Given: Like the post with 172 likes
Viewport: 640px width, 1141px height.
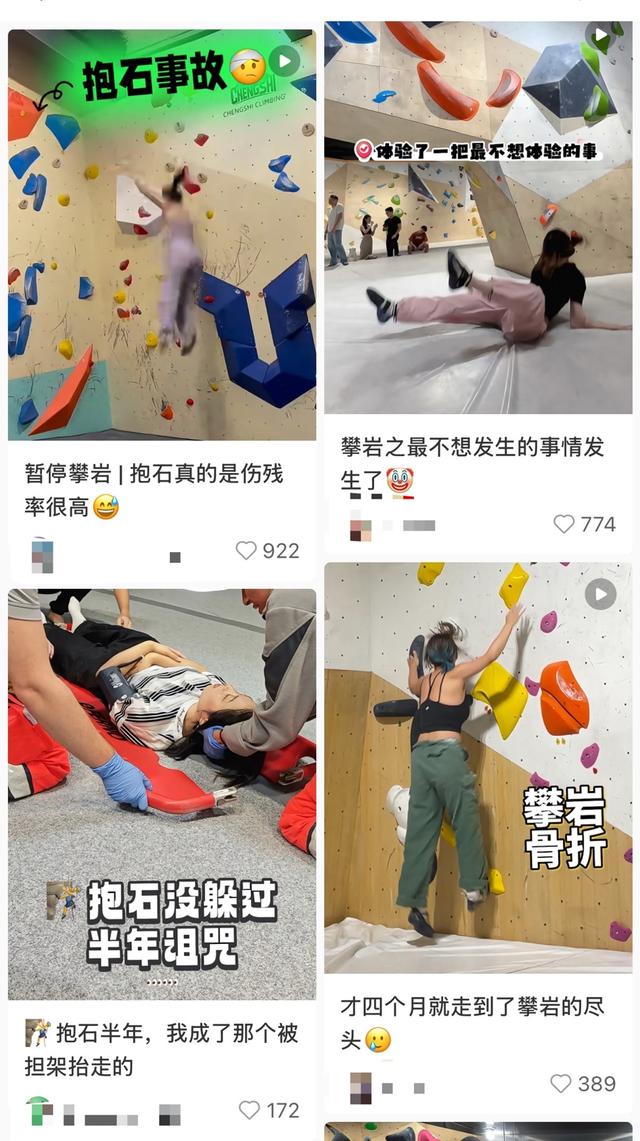Looking at the screenshot, I should 250,1110.
